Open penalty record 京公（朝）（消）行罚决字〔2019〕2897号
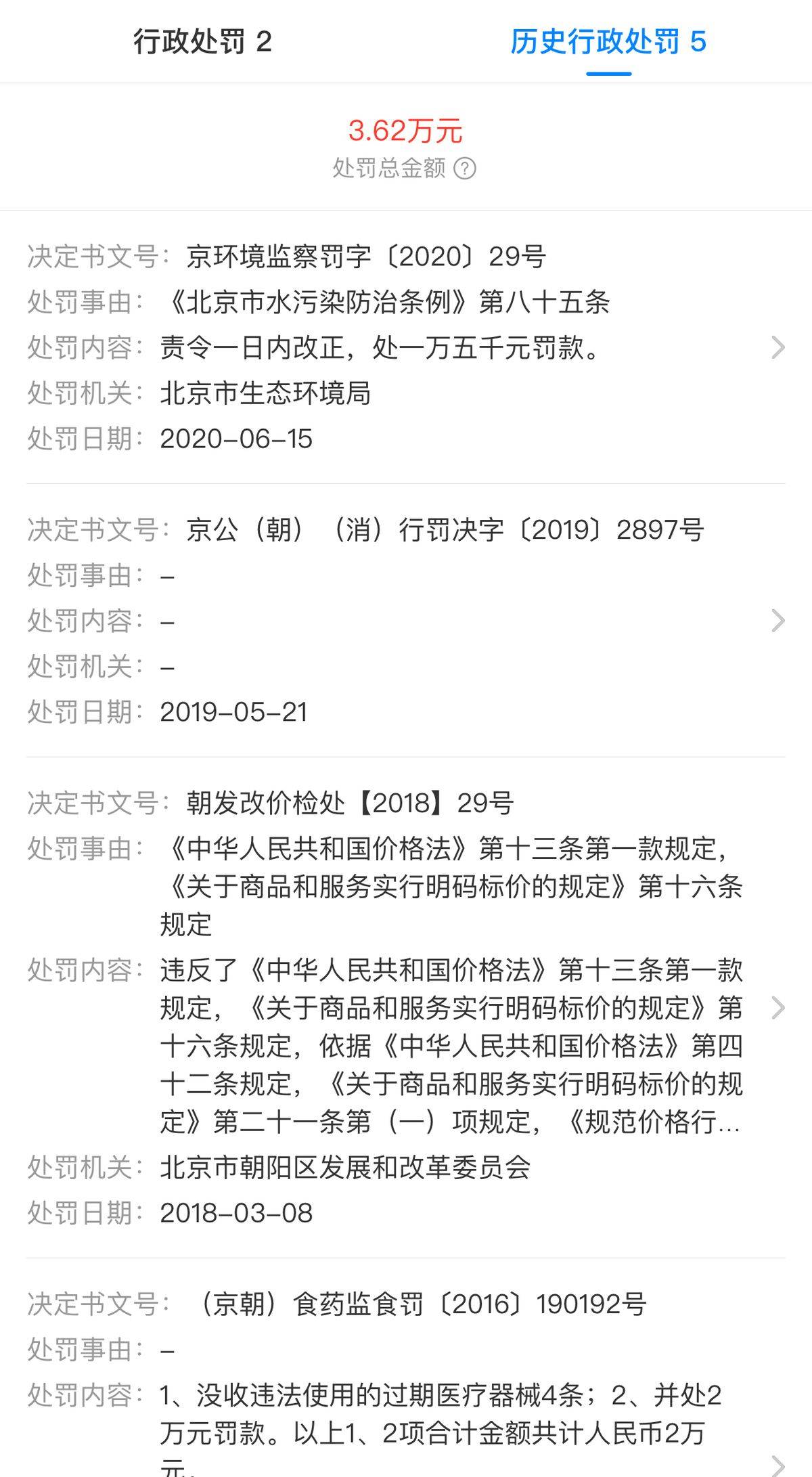The width and height of the screenshot is (812, 1477). [x=406, y=621]
